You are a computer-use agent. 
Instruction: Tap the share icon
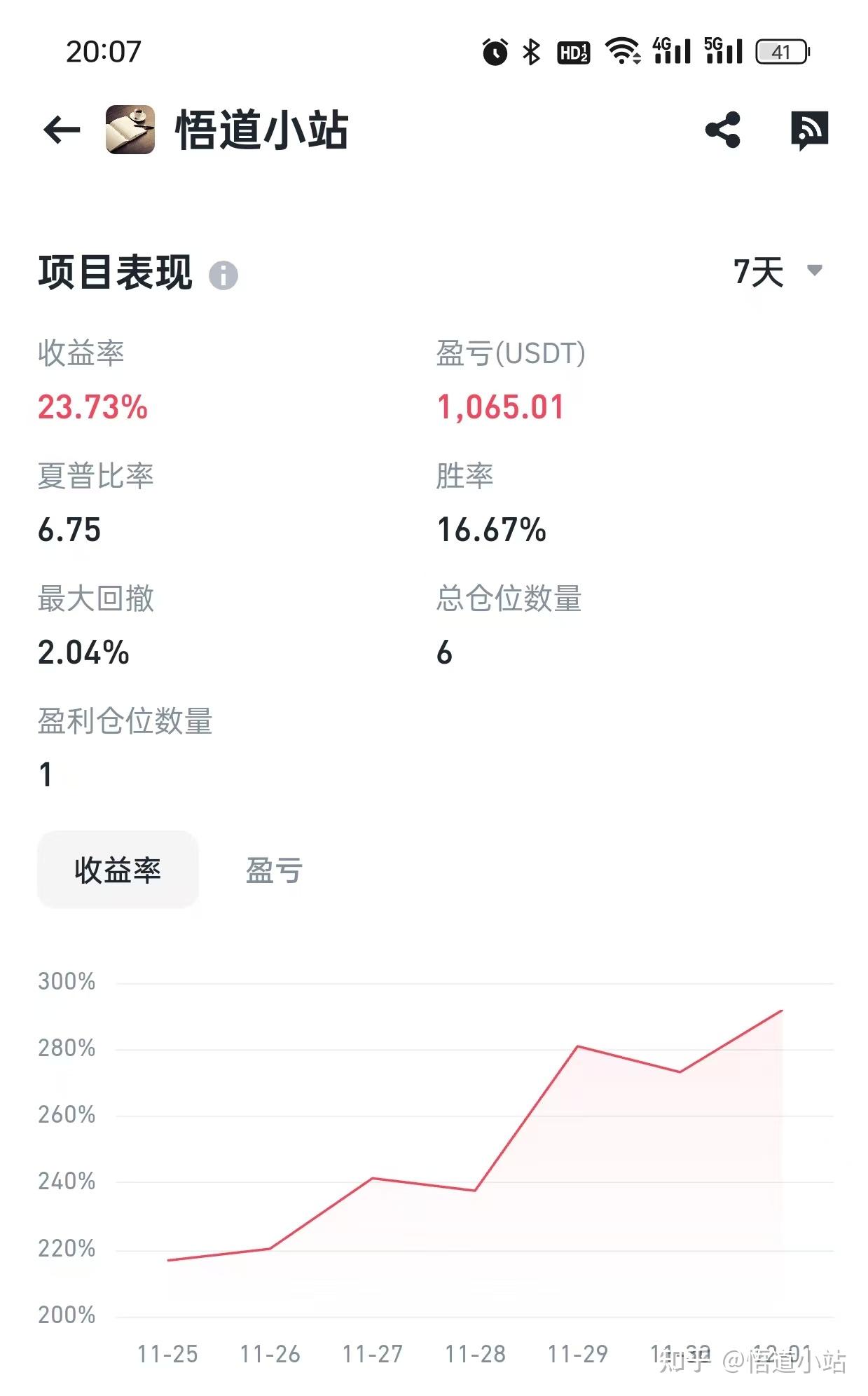click(723, 129)
